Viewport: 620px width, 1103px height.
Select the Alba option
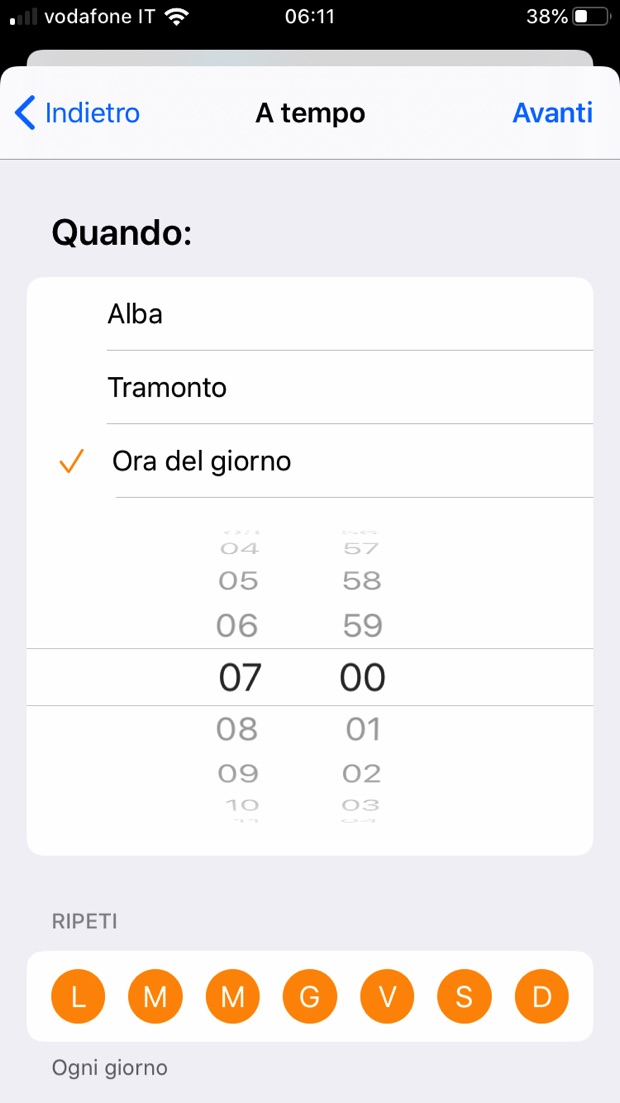tap(310, 314)
